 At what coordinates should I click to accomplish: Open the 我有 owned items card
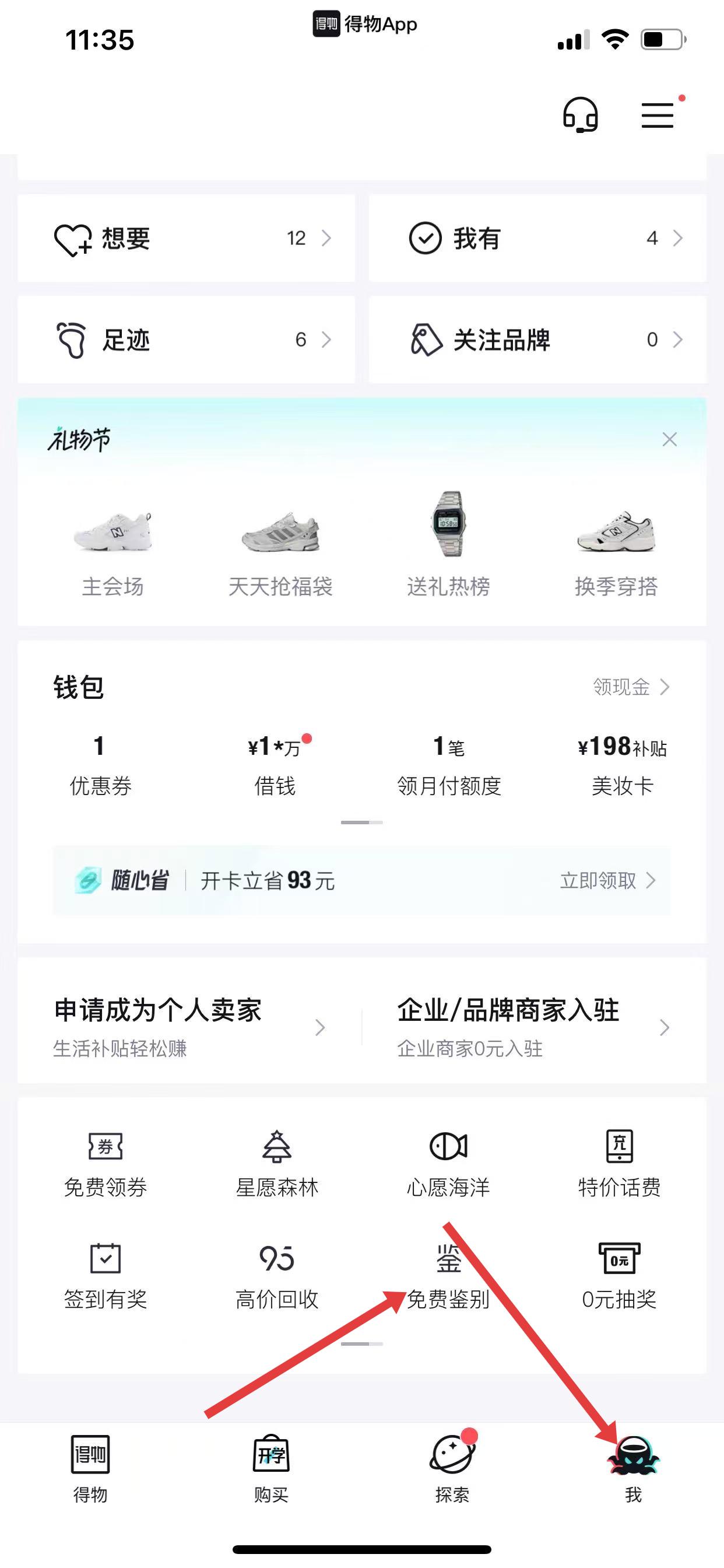click(x=537, y=238)
